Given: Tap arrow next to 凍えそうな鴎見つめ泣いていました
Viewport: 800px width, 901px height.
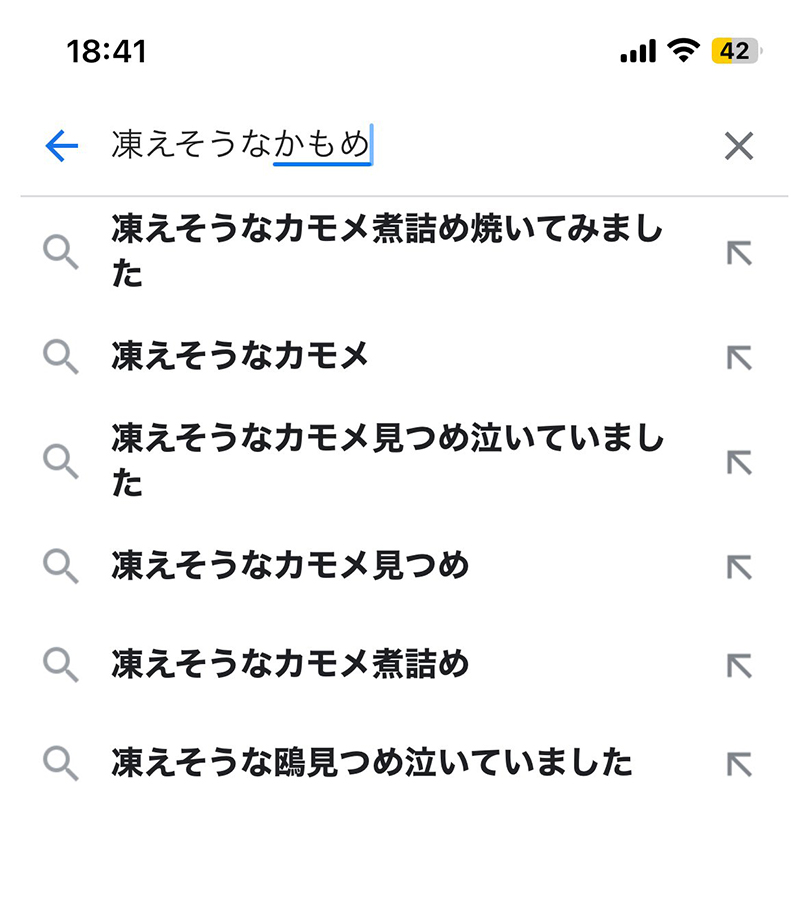Looking at the screenshot, I should (x=738, y=764).
